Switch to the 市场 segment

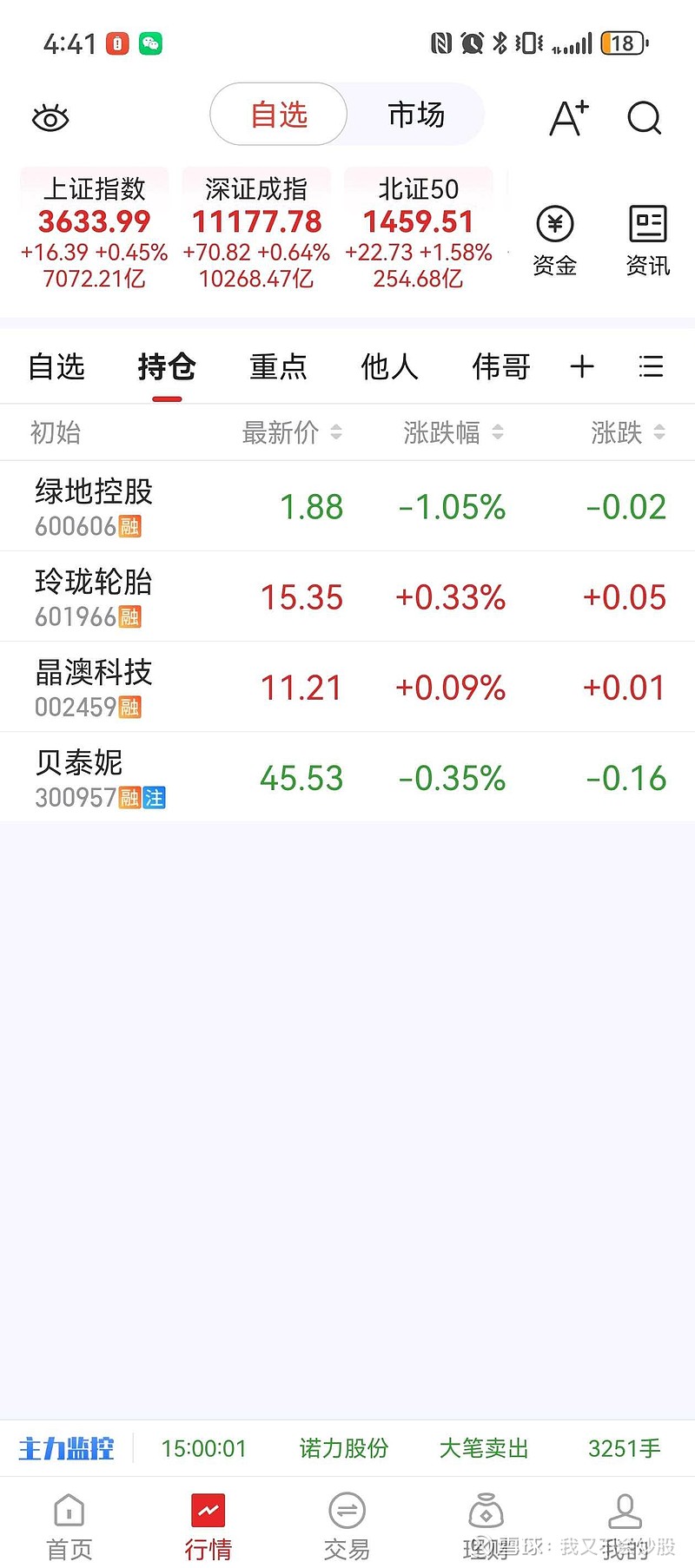tap(416, 115)
